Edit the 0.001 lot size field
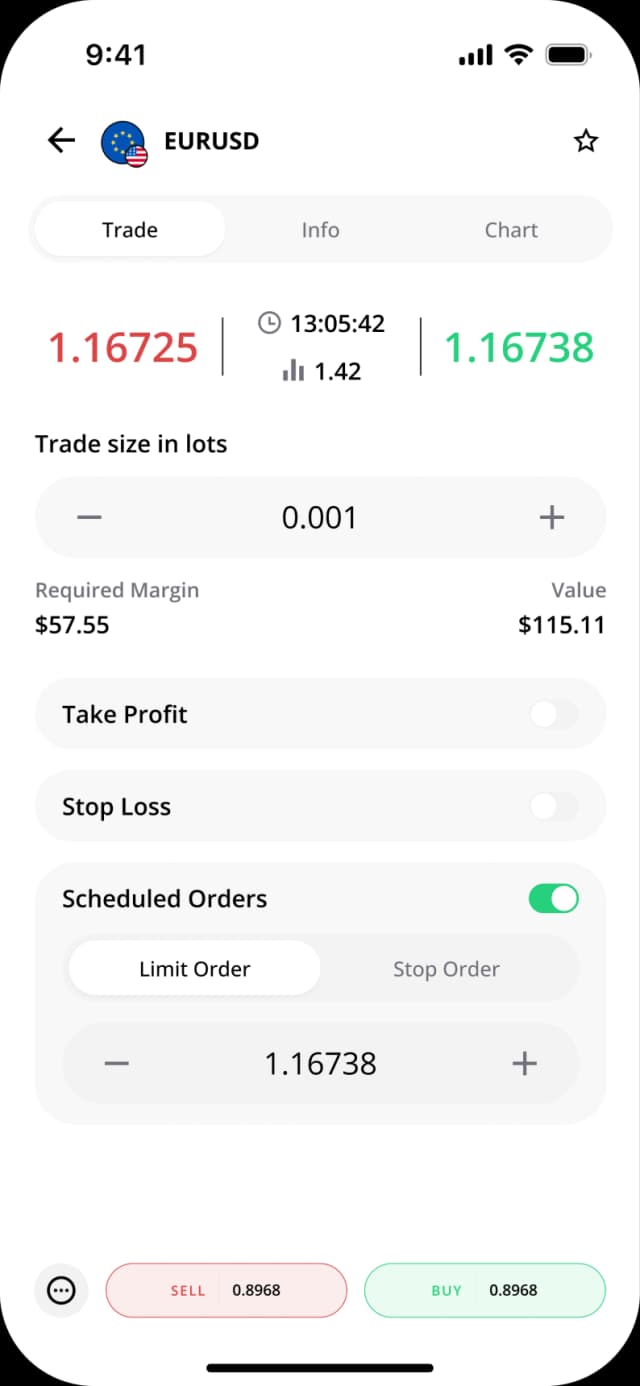The width and height of the screenshot is (640, 1386). (320, 517)
